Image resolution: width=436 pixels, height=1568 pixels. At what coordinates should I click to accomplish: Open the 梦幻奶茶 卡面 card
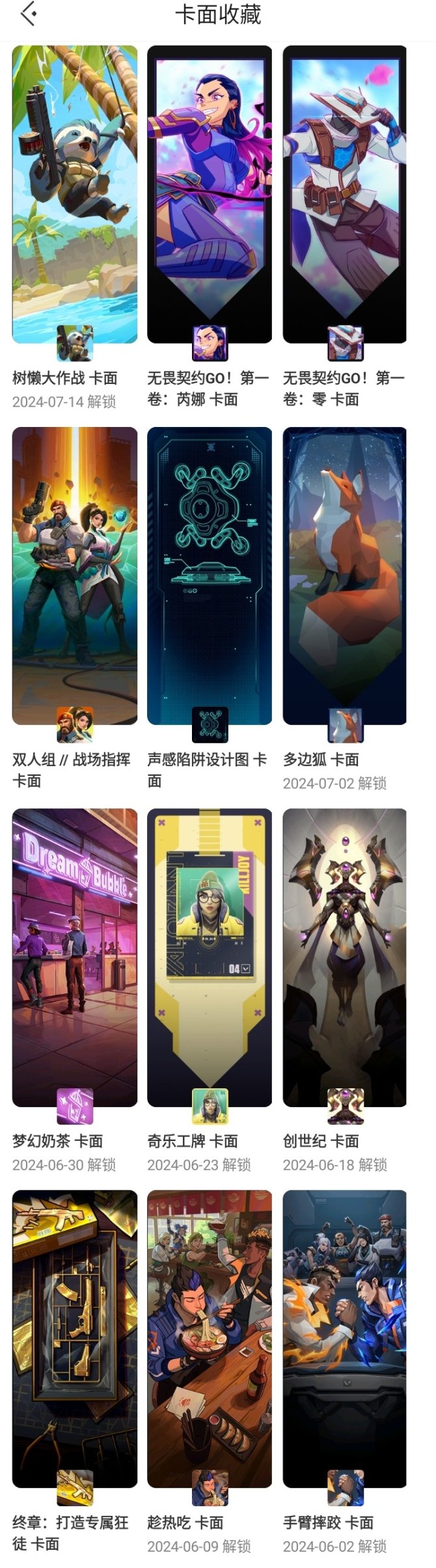[74, 957]
